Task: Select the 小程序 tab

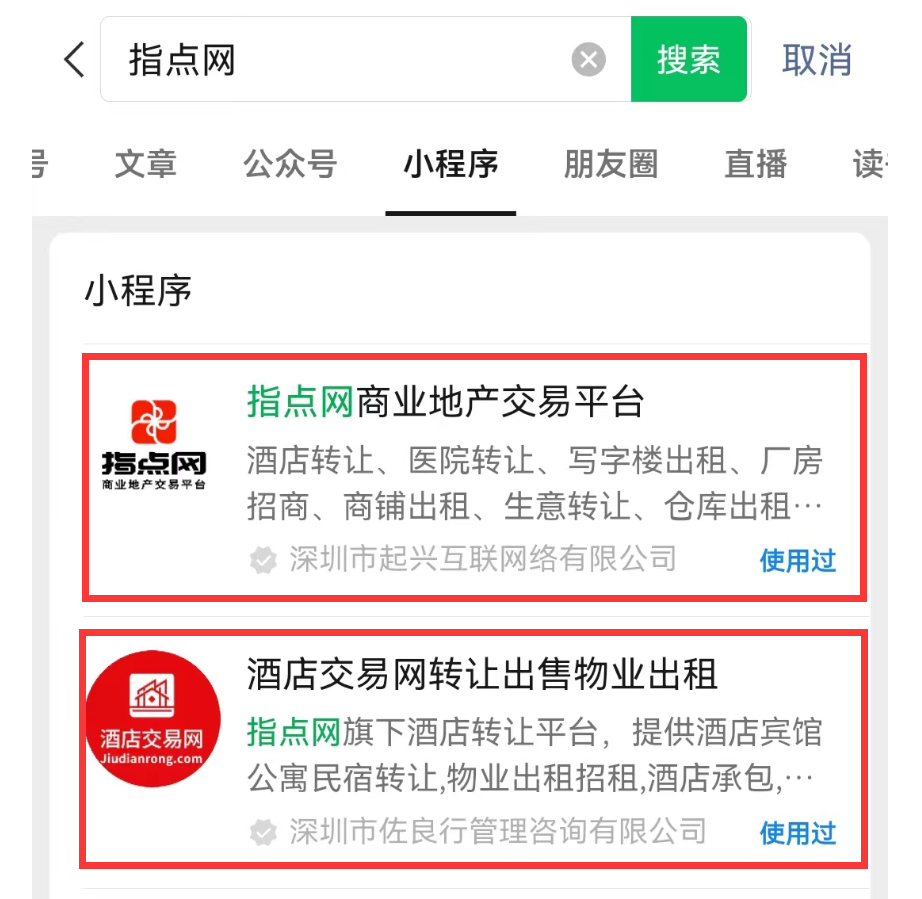Action: click(x=450, y=164)
